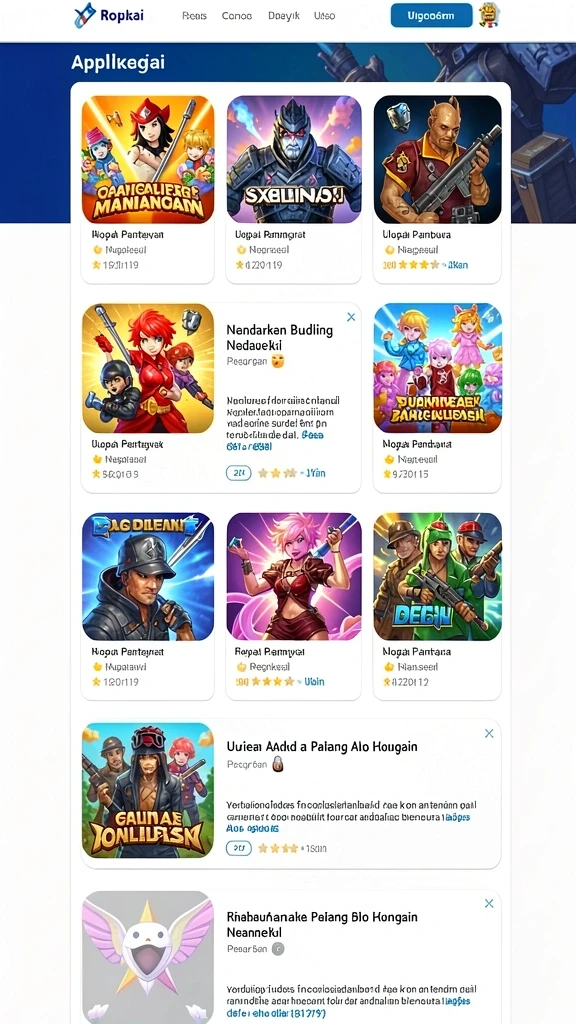Open the Ropkai logo home link
576x1024 pixels.
(109, 15)
